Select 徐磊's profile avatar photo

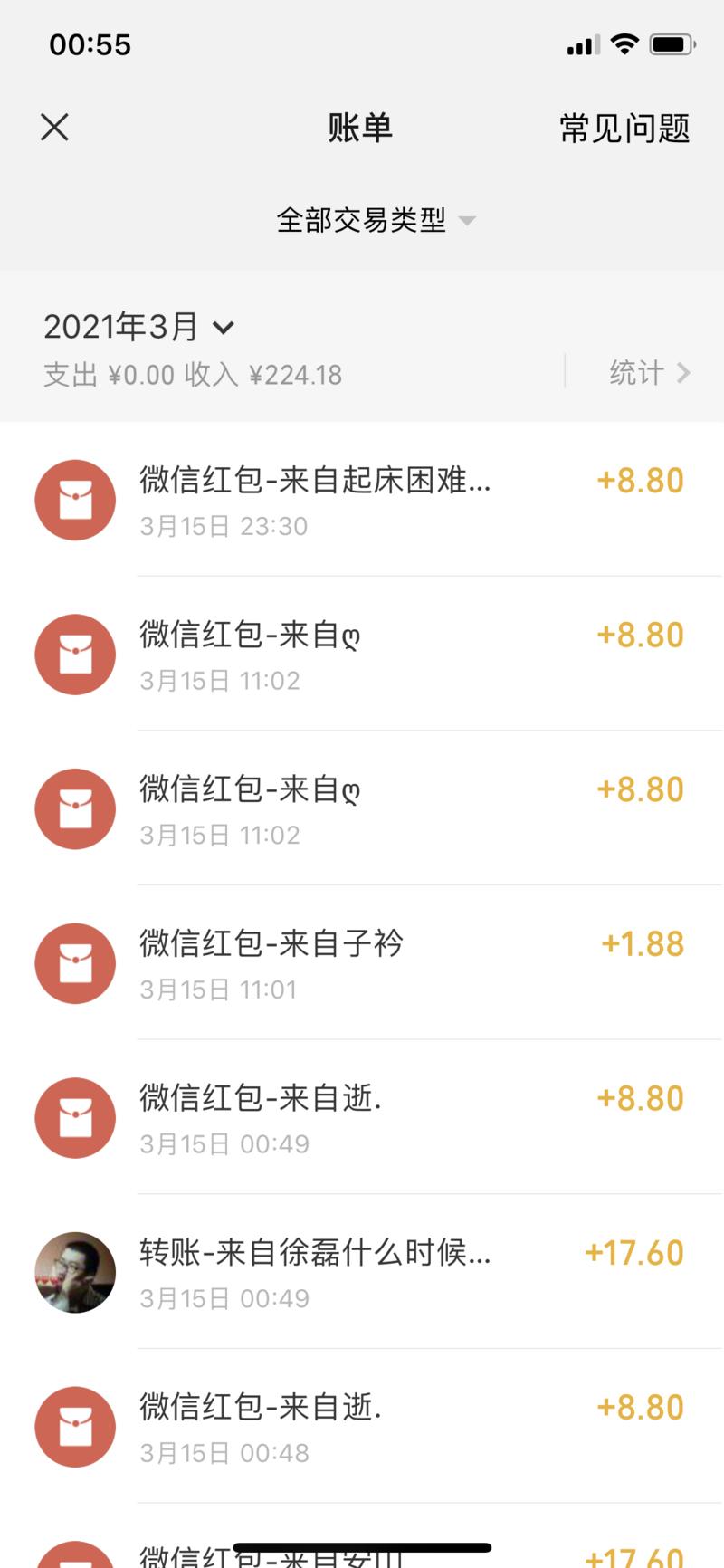pos(75,1272)
